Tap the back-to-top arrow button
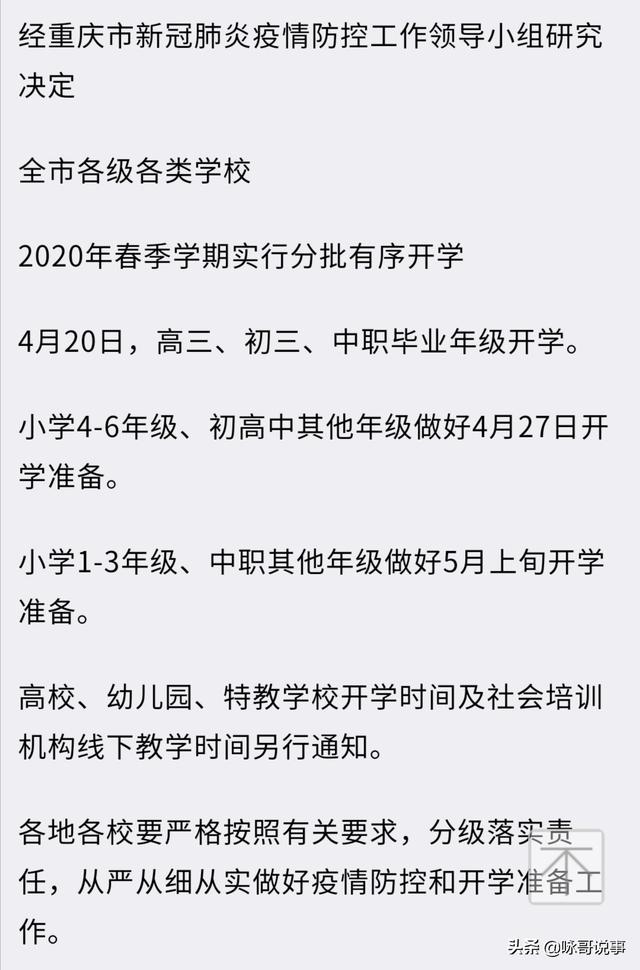This screenshot has height=970, width=640. click(566, 866)
